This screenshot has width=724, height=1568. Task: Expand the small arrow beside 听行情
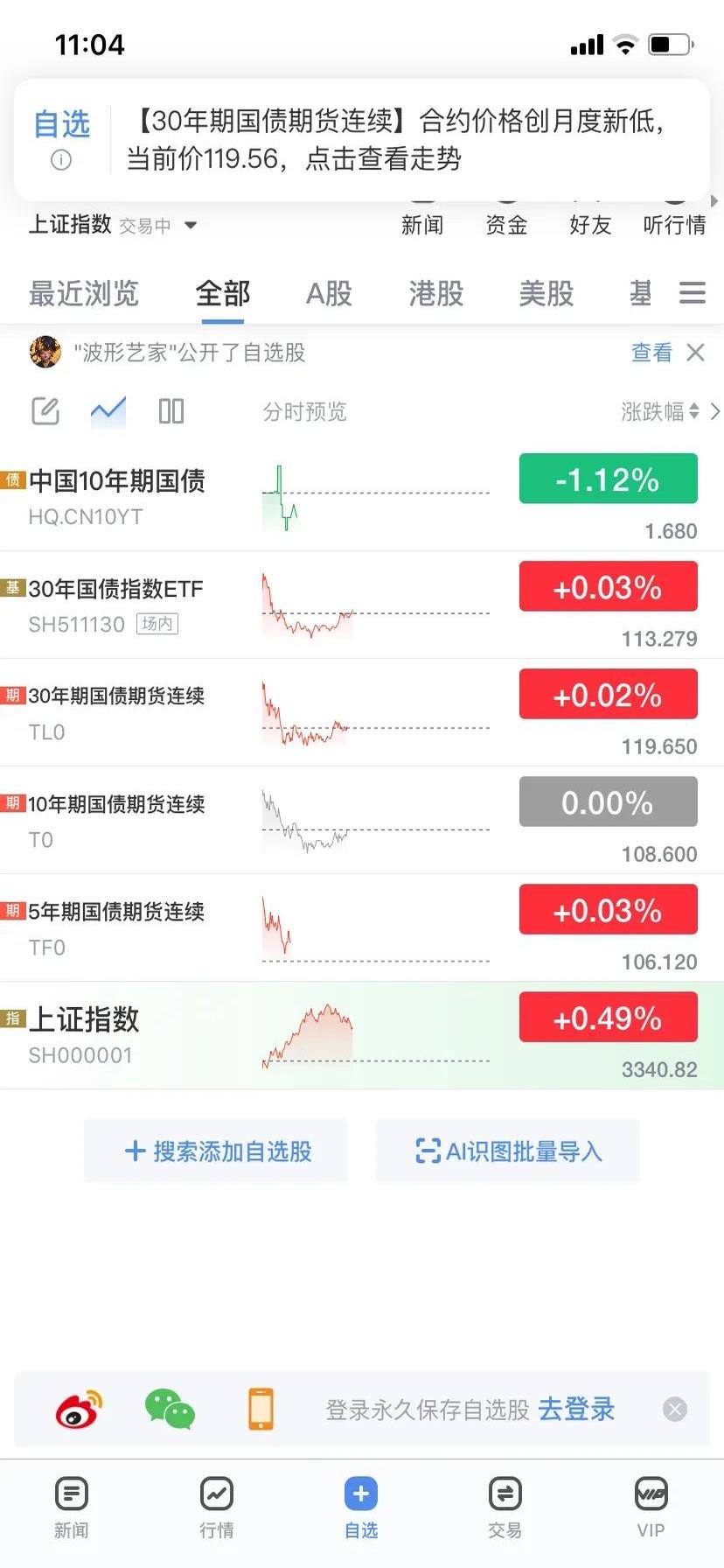tap(714, 200)
